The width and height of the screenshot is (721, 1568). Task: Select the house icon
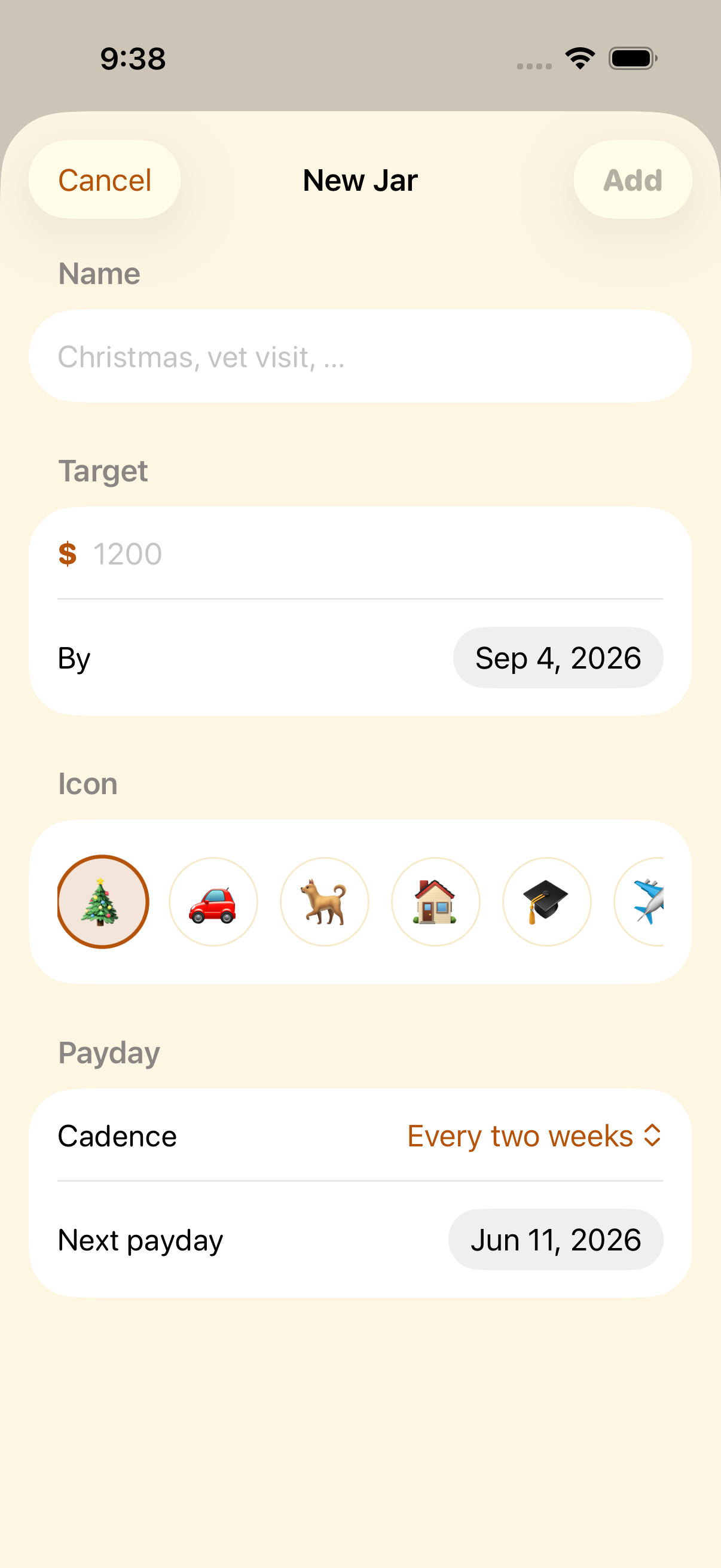click(436, 901)
